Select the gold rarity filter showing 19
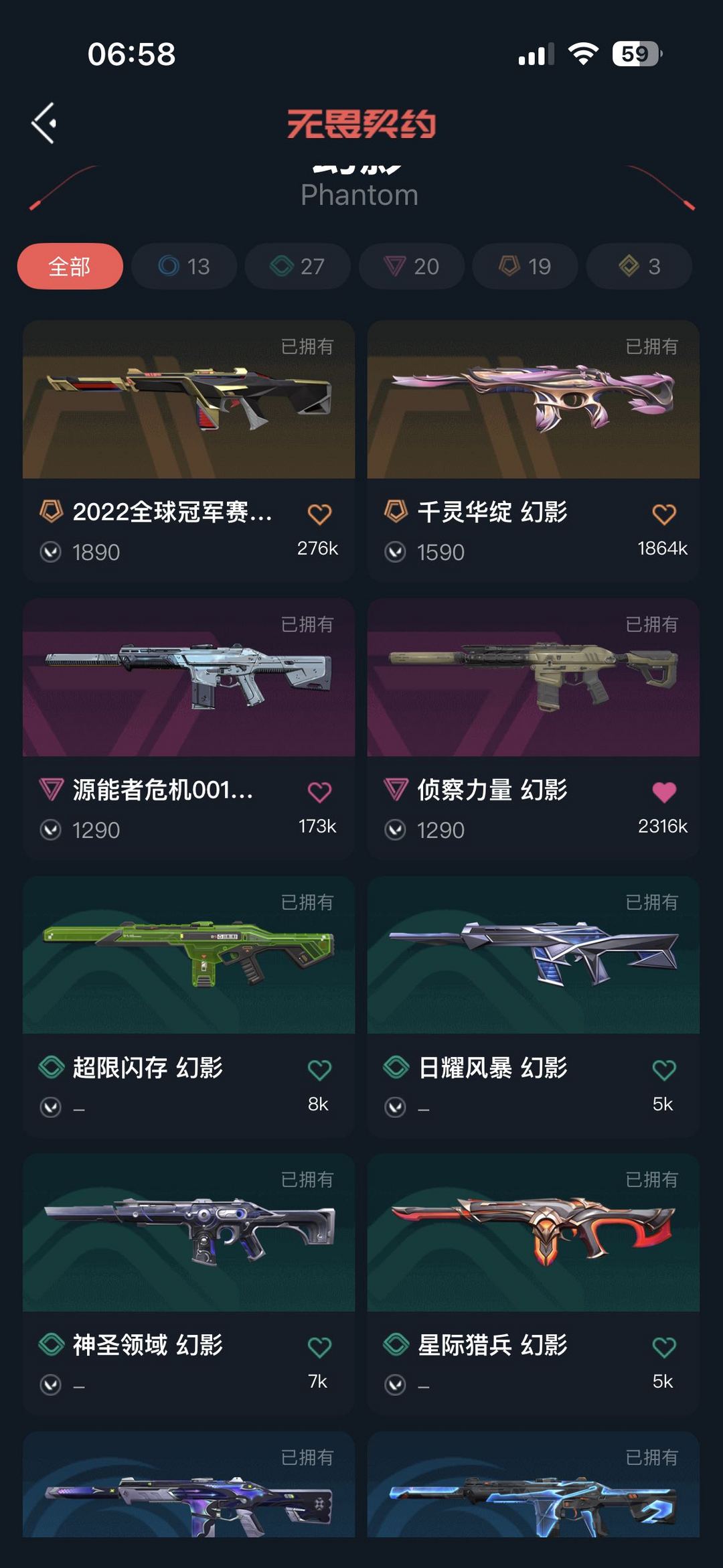 524,266
